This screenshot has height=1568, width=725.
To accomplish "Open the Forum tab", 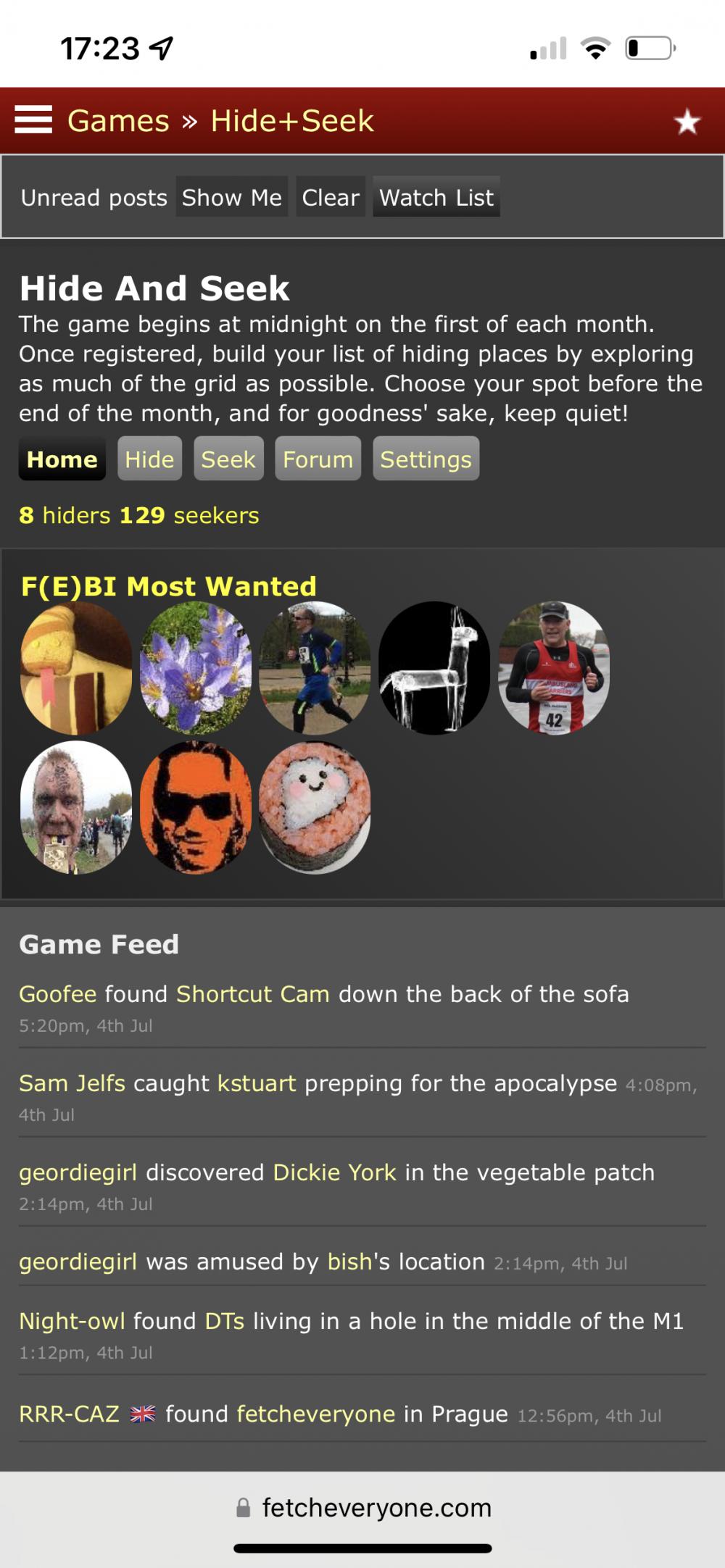I will click(x=318, y=459).
